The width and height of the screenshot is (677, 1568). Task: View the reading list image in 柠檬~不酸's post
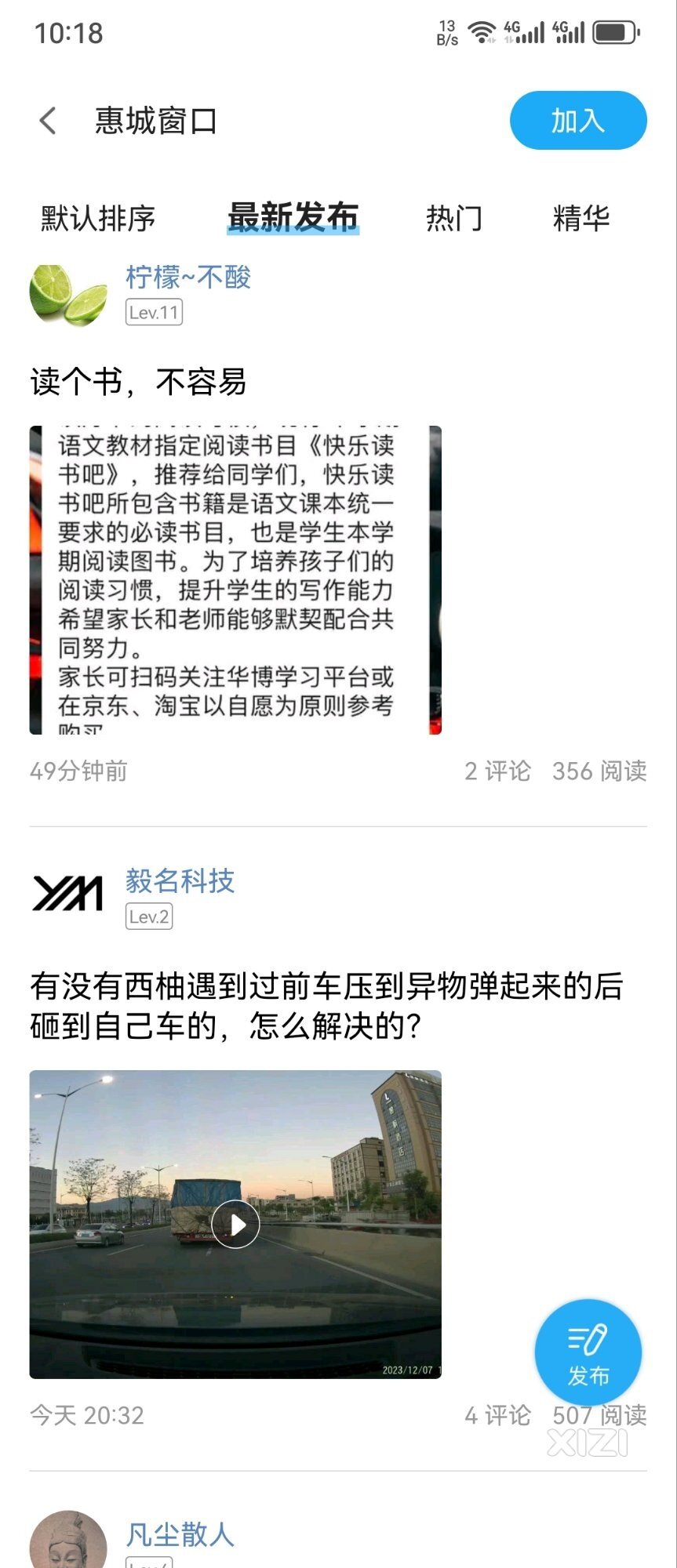pyautogui.click(x=235, y=579)
